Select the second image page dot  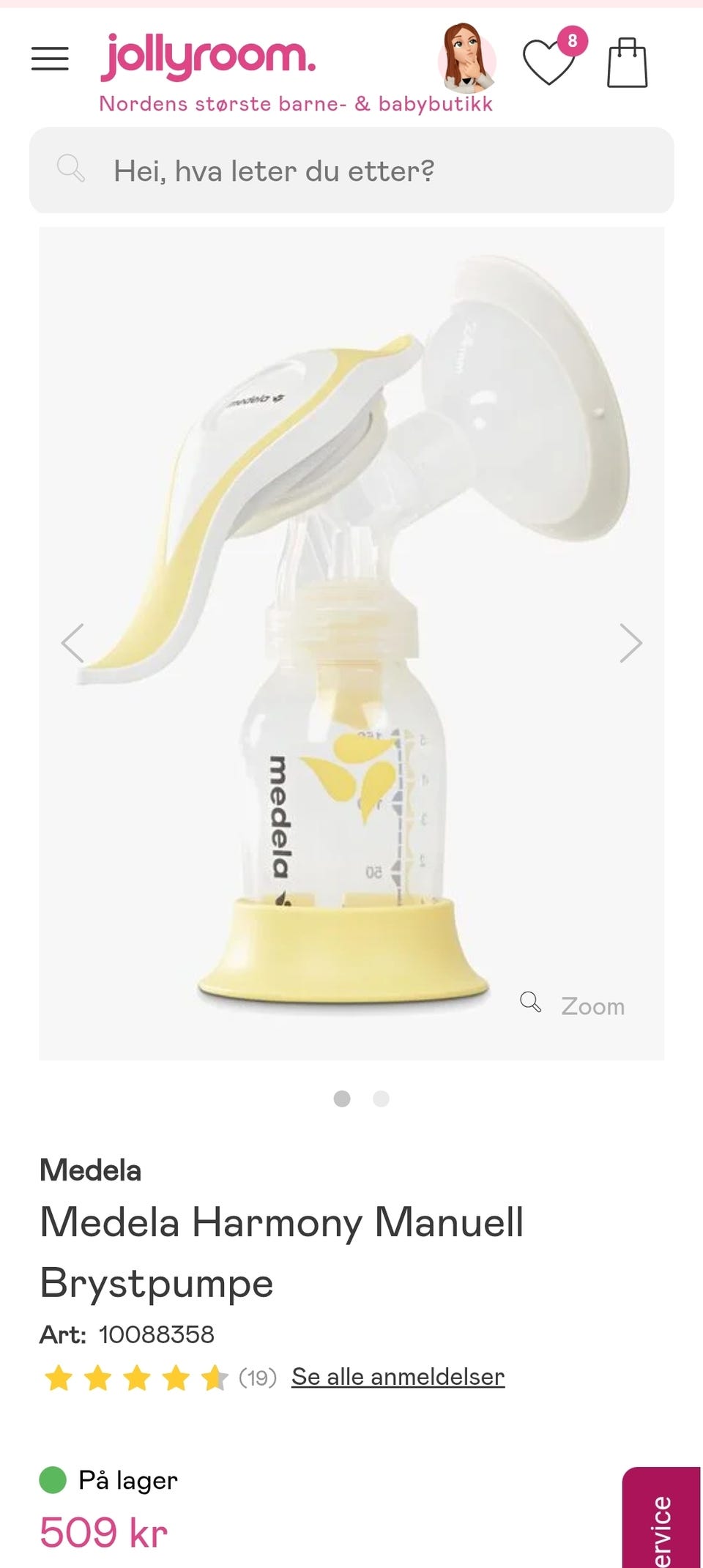click(x=381, y=1099)
